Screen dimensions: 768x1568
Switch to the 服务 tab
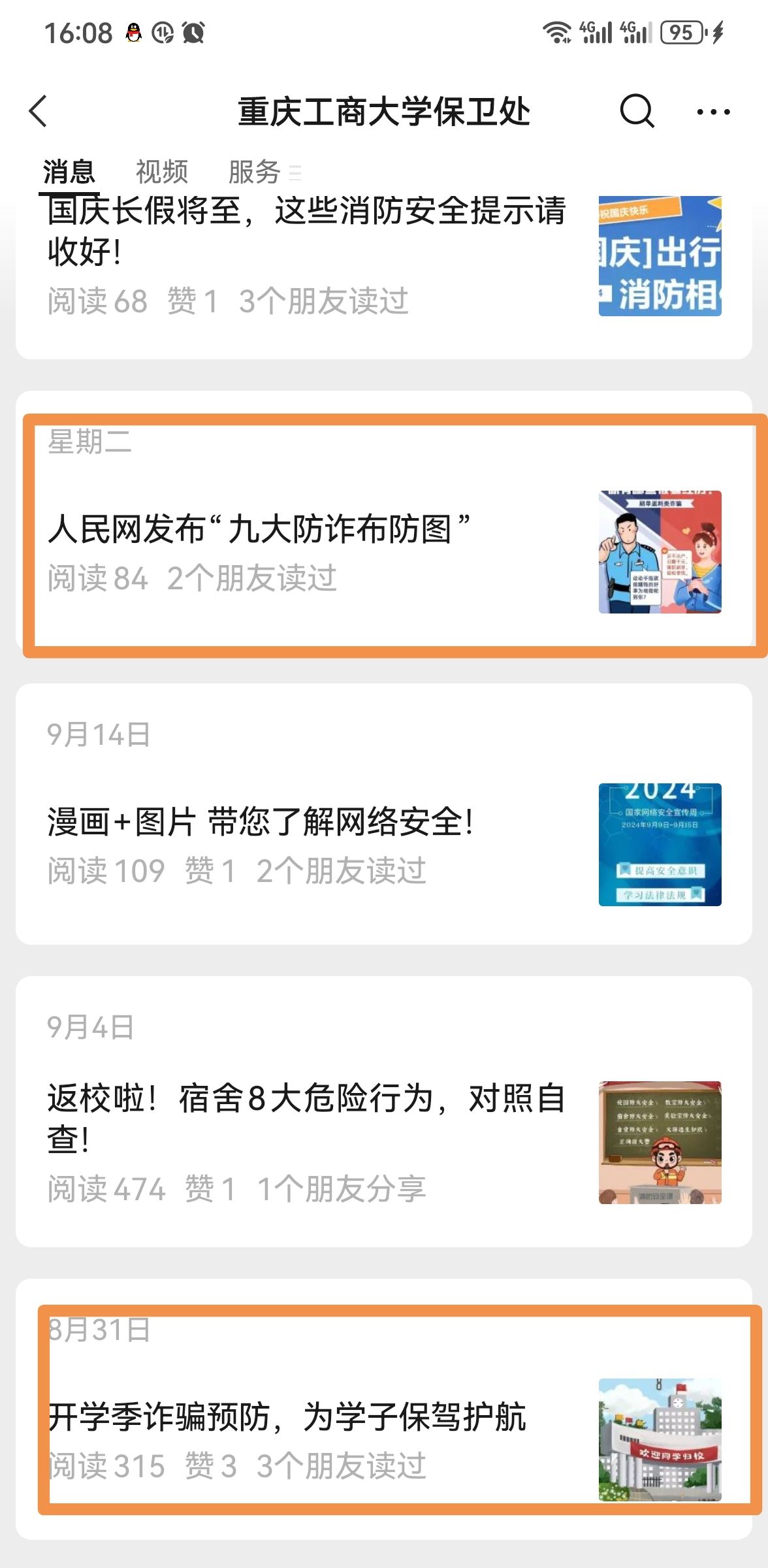[255, 172]
